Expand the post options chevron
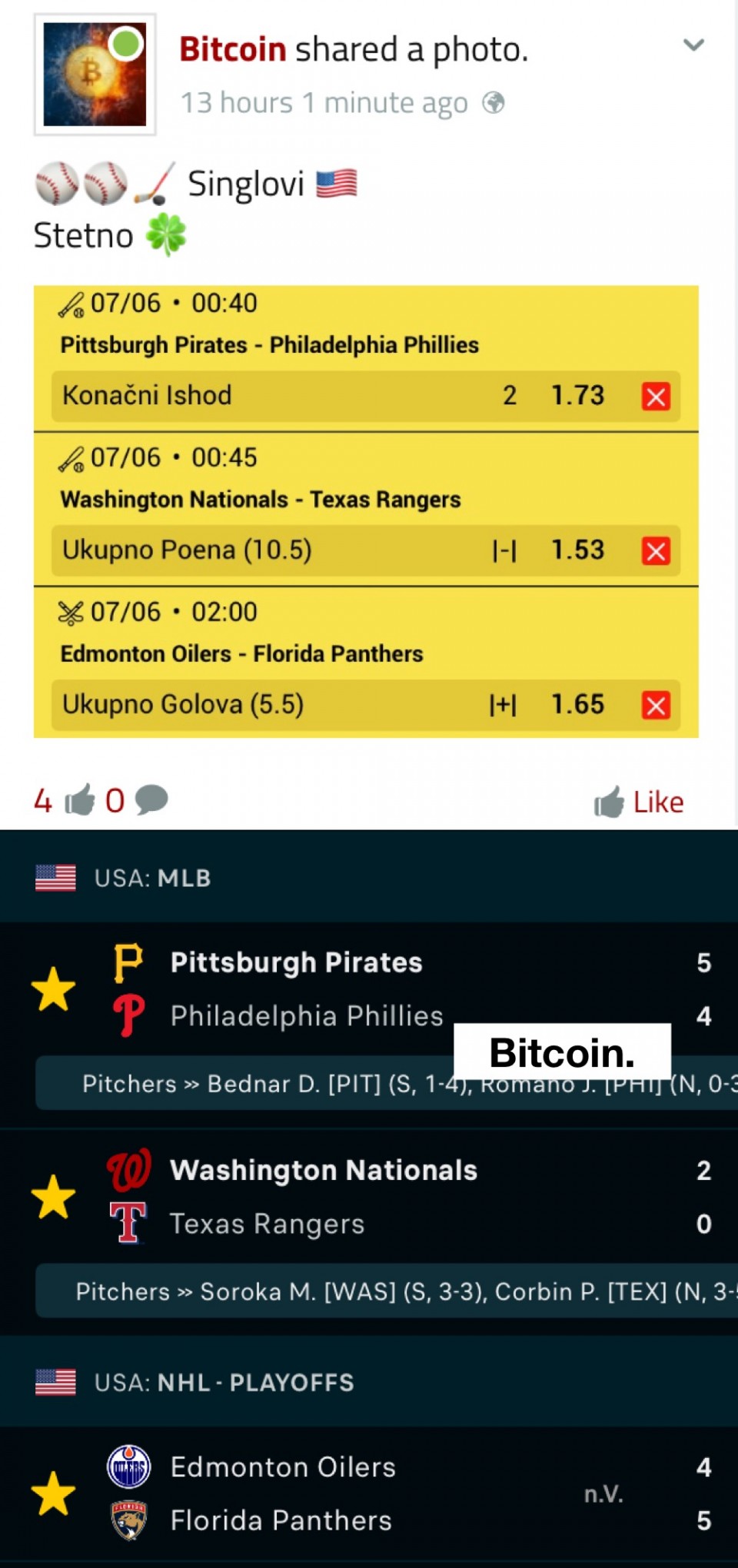 point(693,45)
